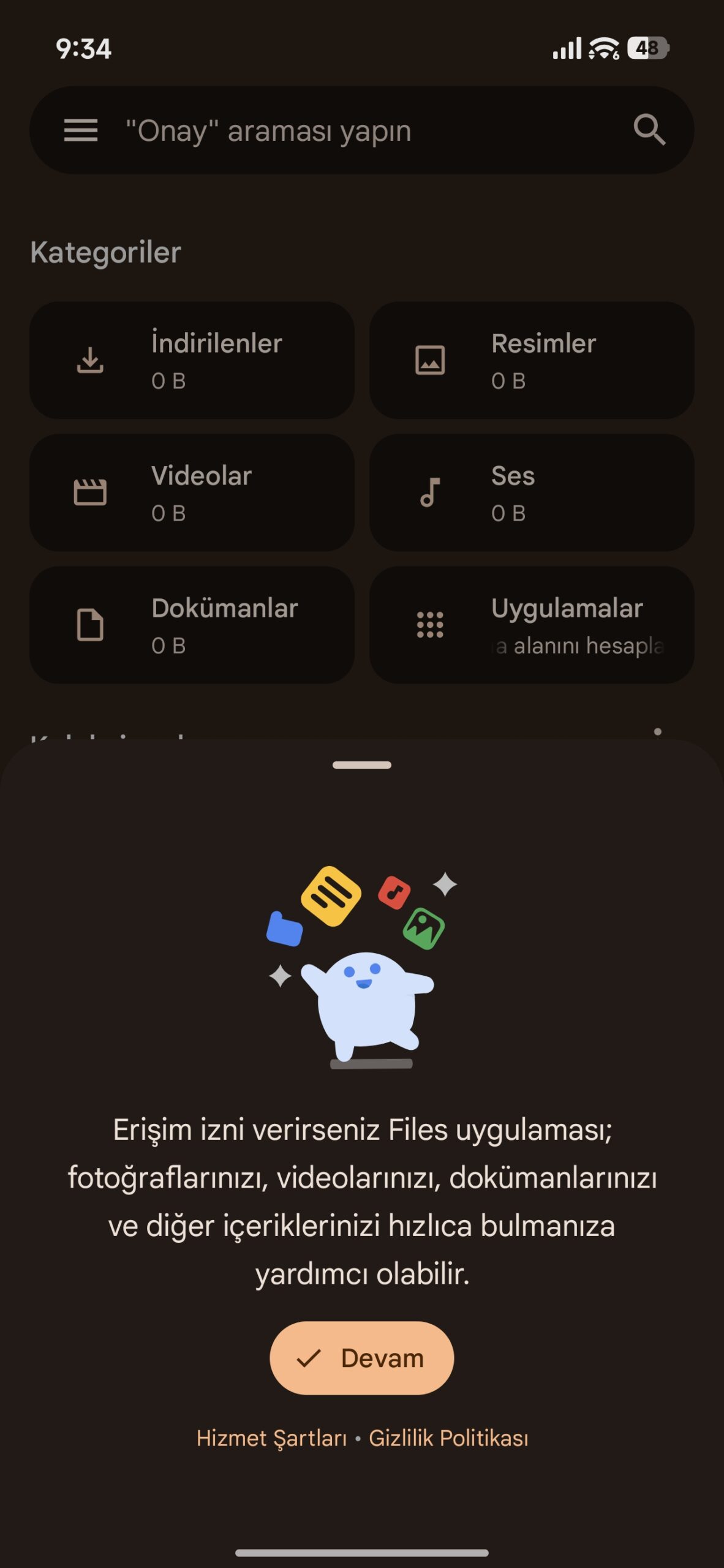The height and width of the screenshot is (1568, 724).
Task: Open the Uygulamalar category
Action: pyautogui.click(x=531, y=625)
